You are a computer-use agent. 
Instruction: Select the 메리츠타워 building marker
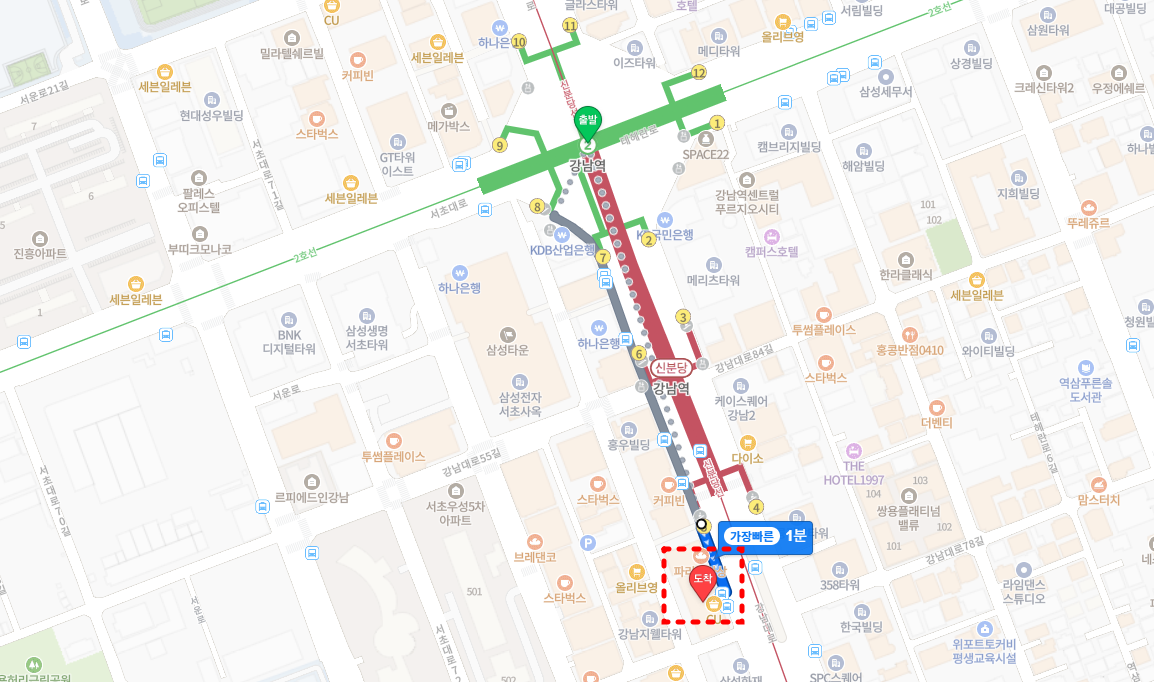click(x=711, y=265)
